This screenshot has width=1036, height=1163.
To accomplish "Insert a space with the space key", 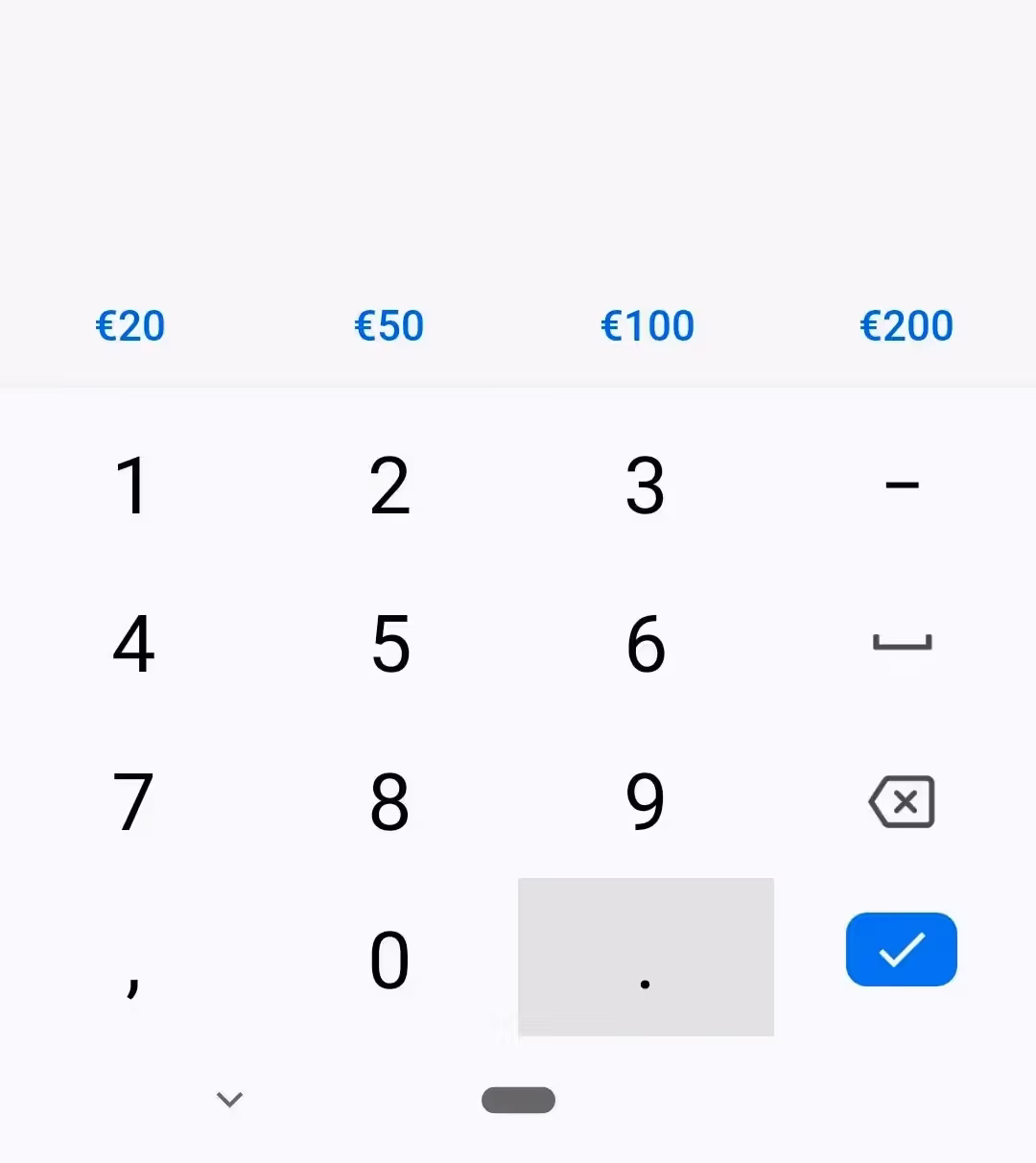I will 902,643.
